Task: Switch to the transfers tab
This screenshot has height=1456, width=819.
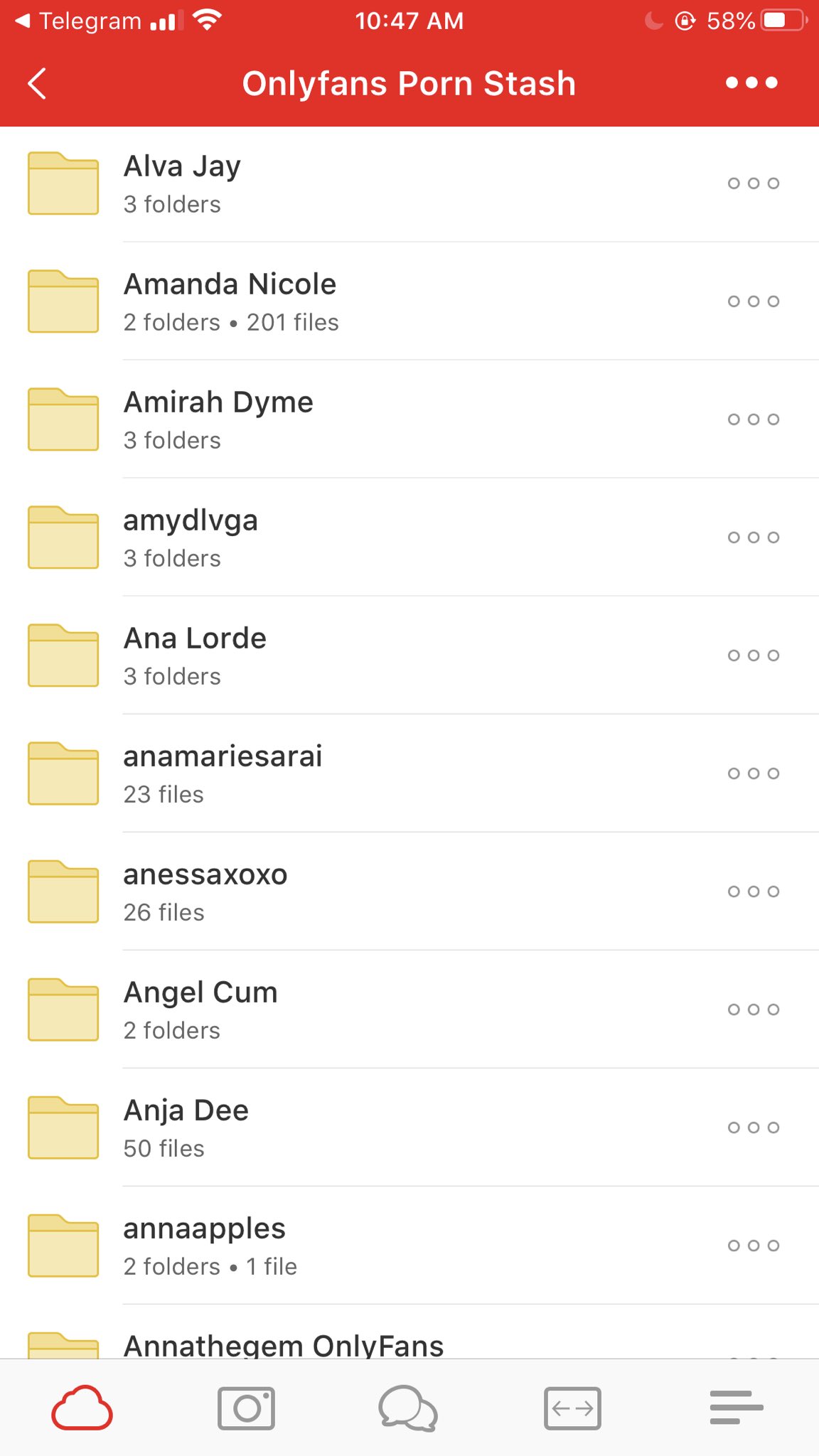Action: [572, 1408]
